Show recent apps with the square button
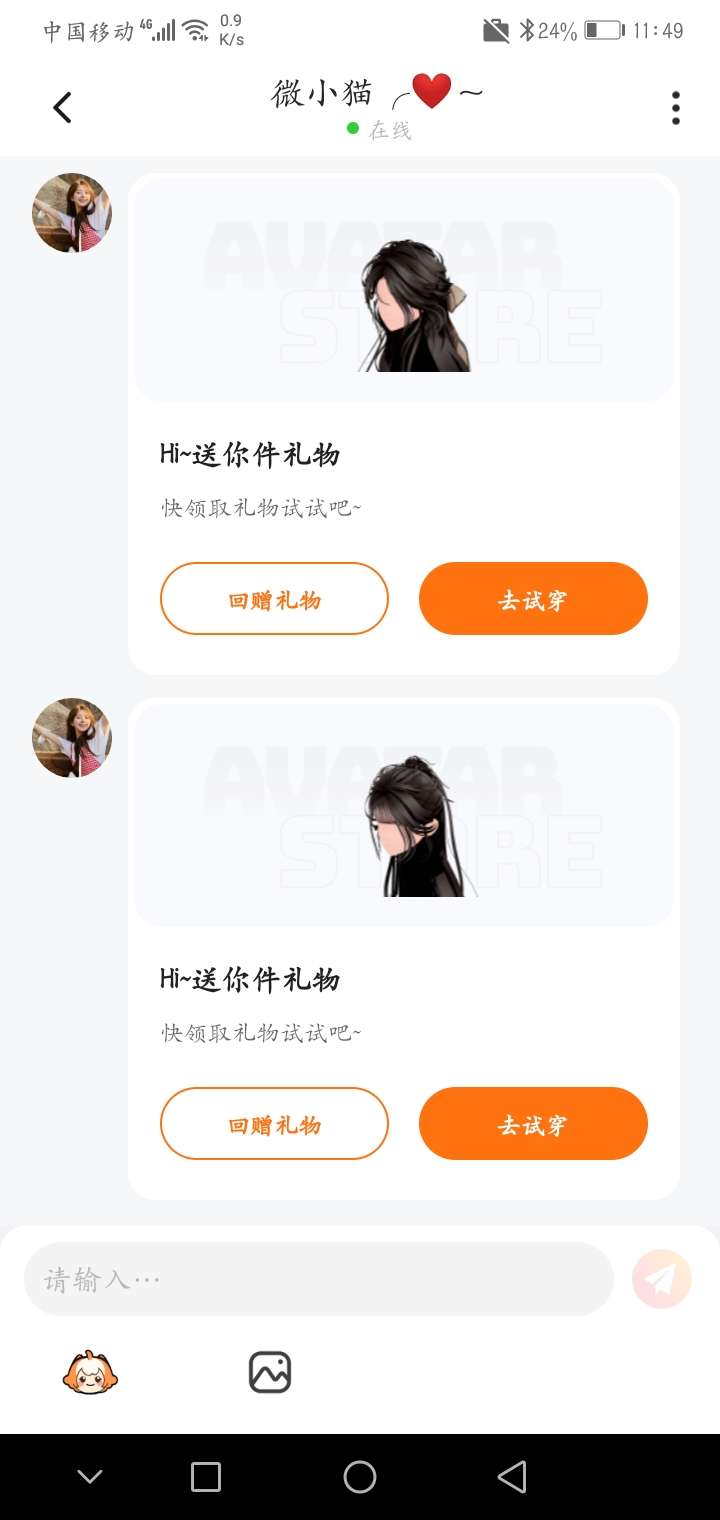720x1520 pixels. coord(206,1477)
